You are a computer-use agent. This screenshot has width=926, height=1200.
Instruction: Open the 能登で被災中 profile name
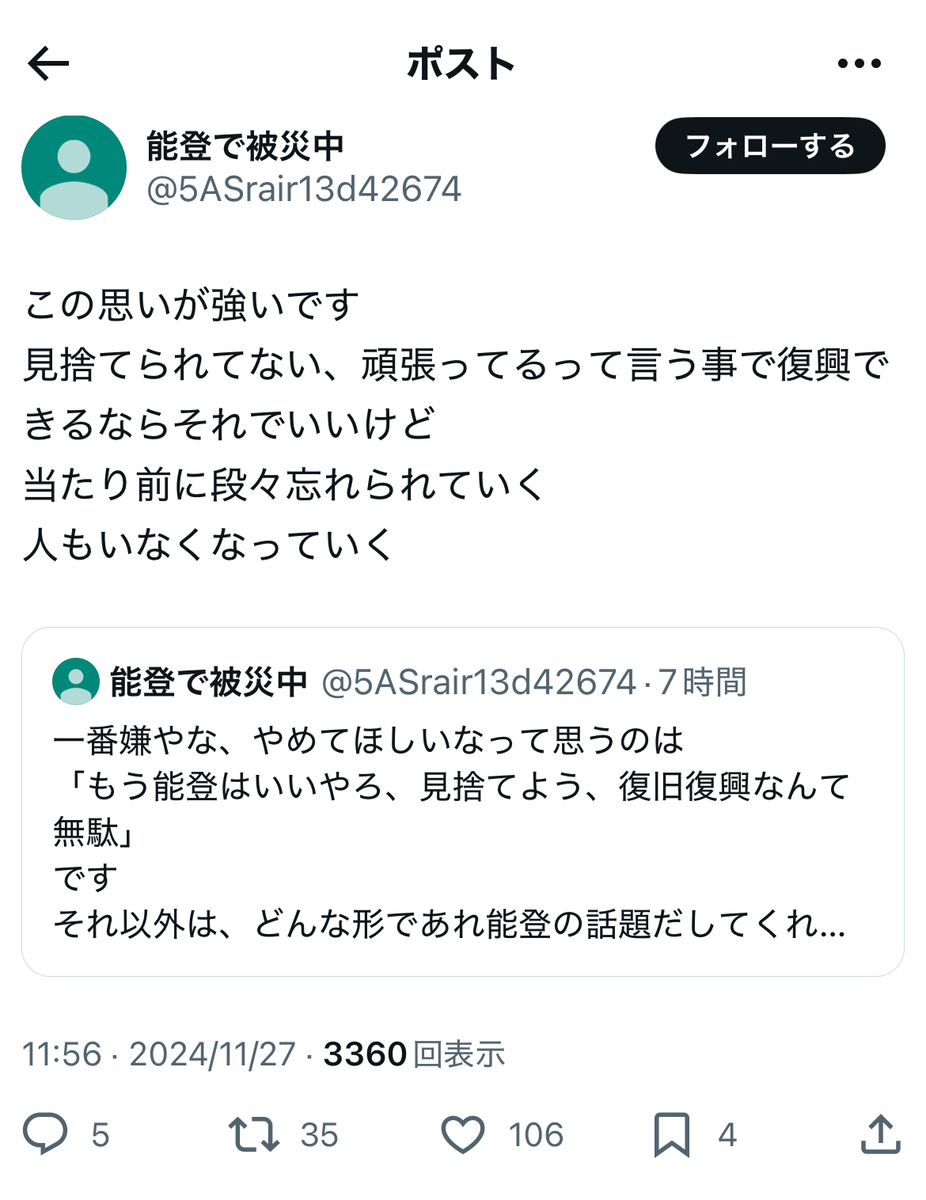tap(245, 146)
